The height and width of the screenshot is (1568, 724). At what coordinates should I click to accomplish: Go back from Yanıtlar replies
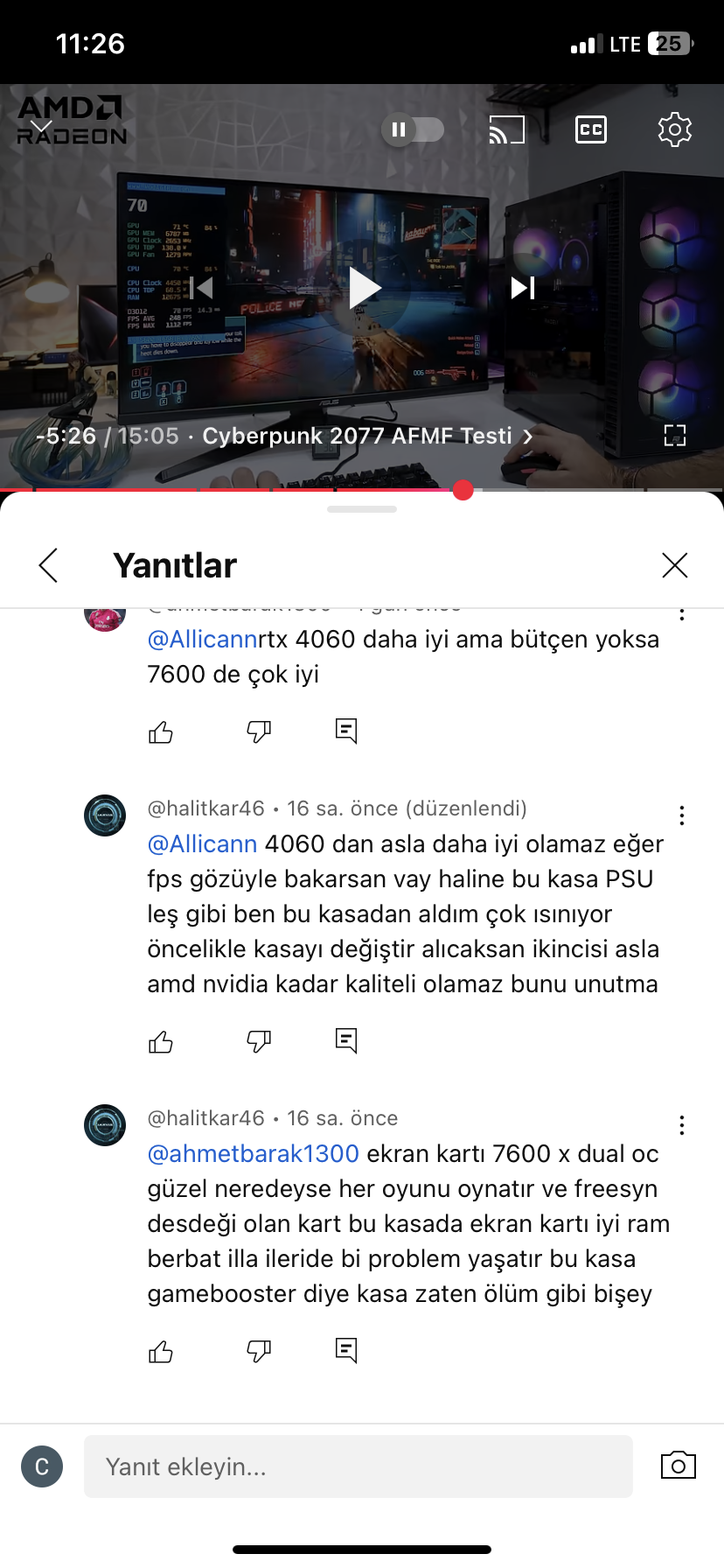click(x=49, y=565)
